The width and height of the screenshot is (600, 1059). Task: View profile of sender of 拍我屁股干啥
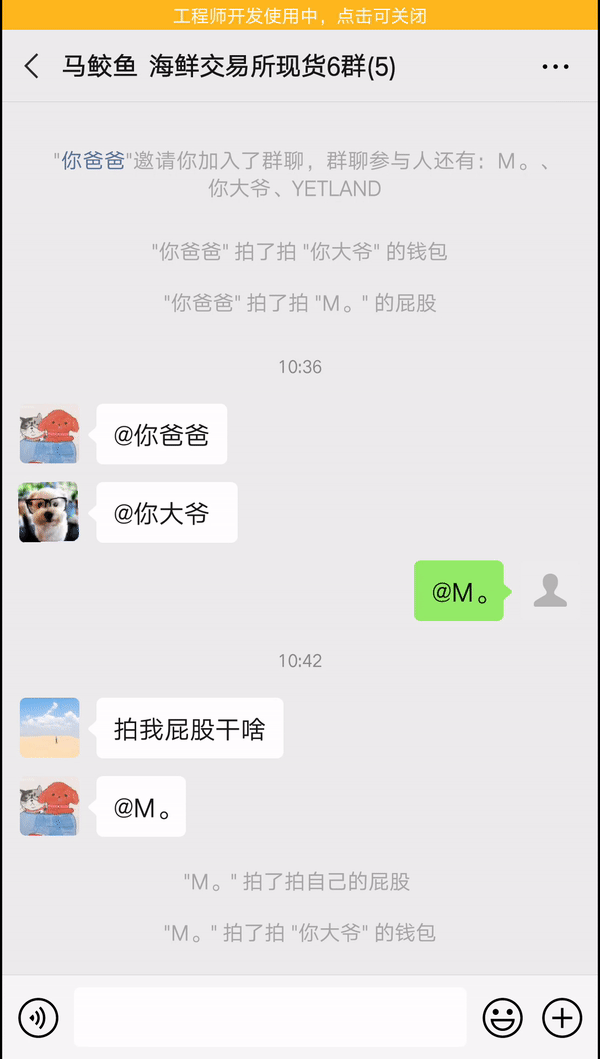point(49,728)
